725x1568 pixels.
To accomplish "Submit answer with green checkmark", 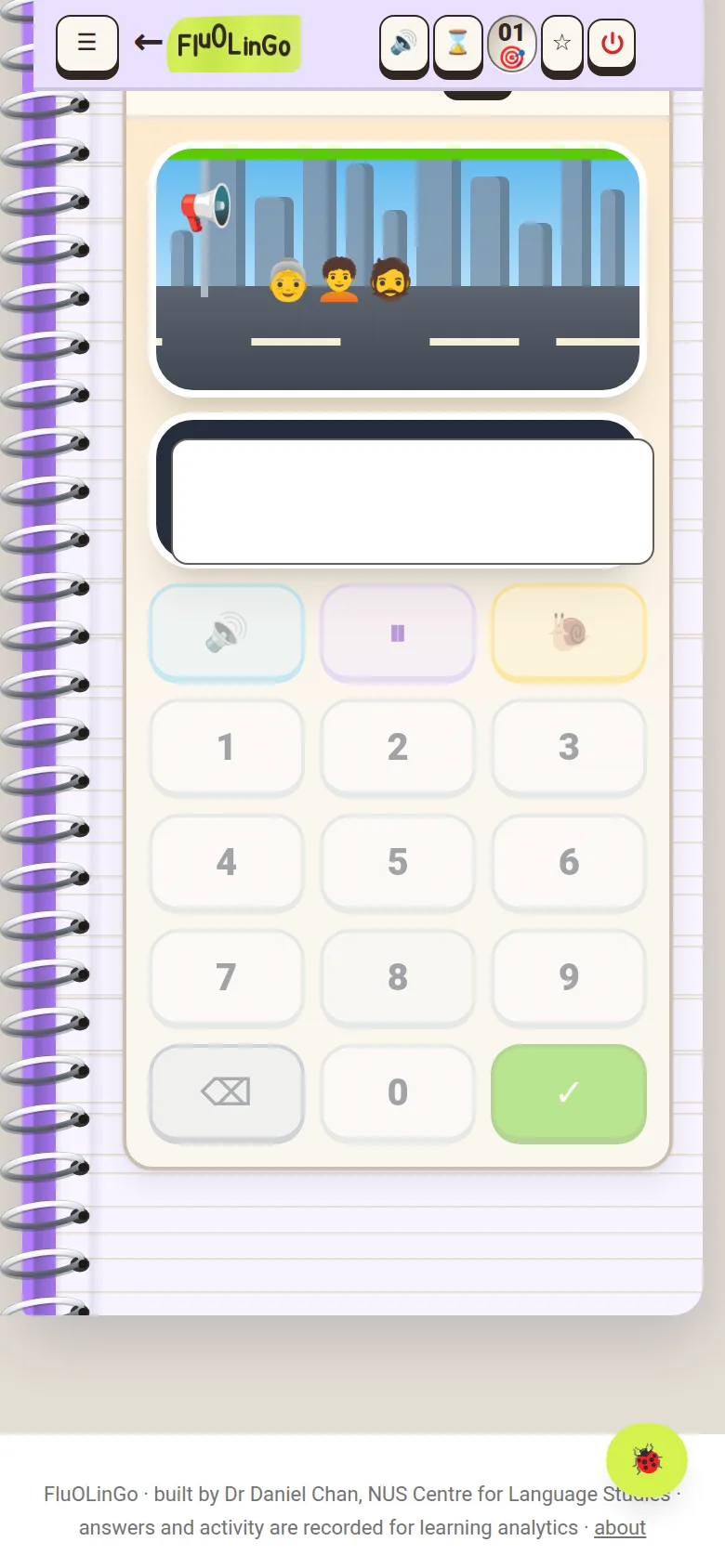I will (569, 1093).
